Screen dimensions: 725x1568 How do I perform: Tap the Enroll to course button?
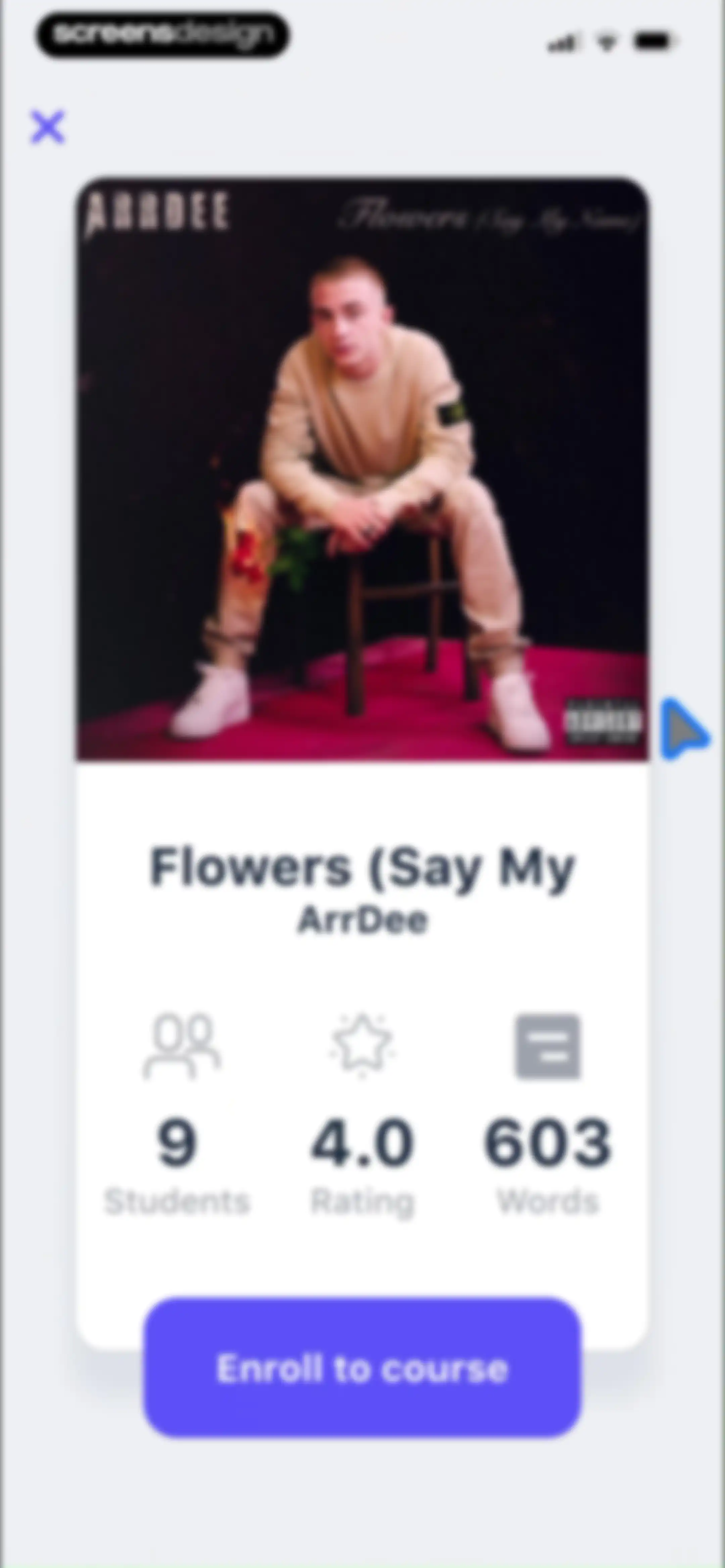pos(362,1368)
